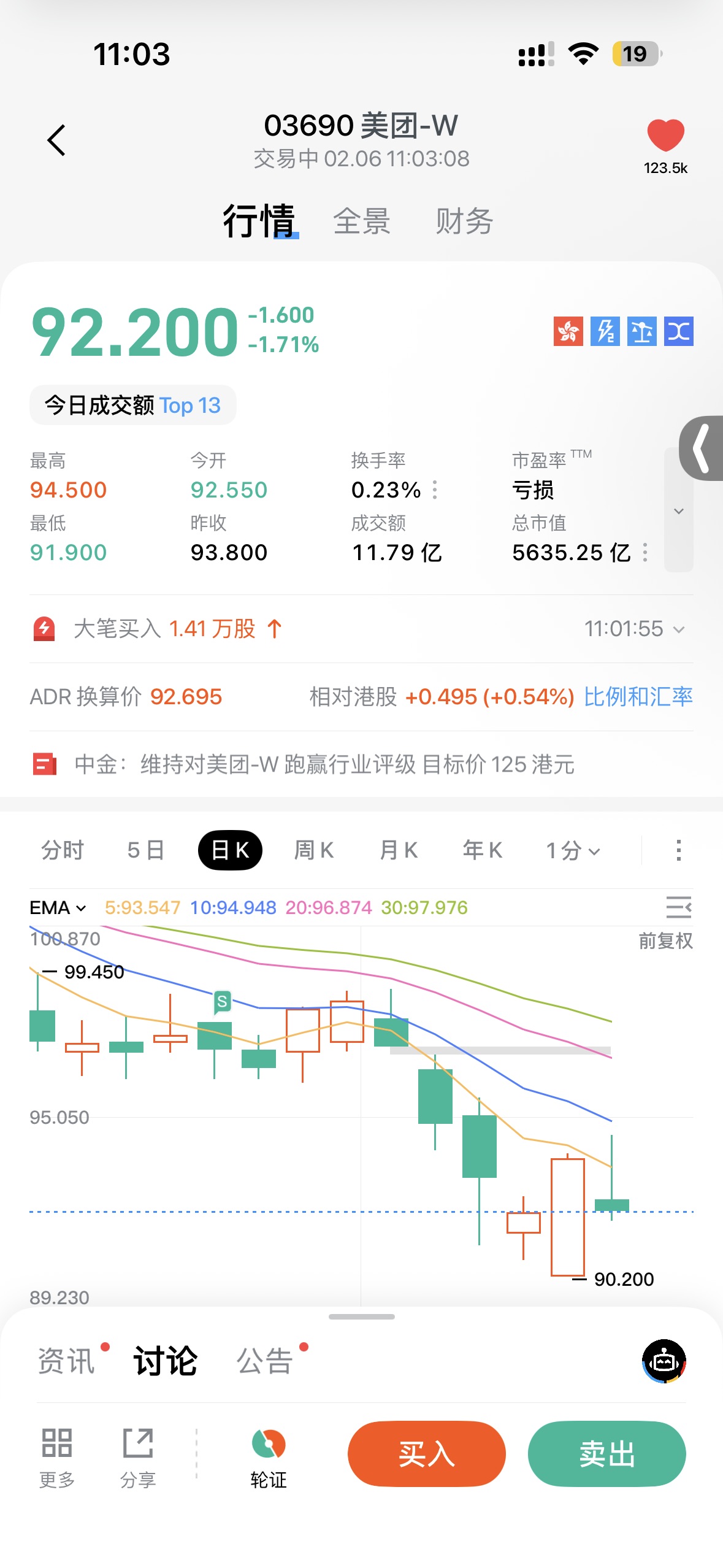The width and height of the screenshot is (723, 1568).
Task: Open the 中金 rating news item
Action: 324,765
